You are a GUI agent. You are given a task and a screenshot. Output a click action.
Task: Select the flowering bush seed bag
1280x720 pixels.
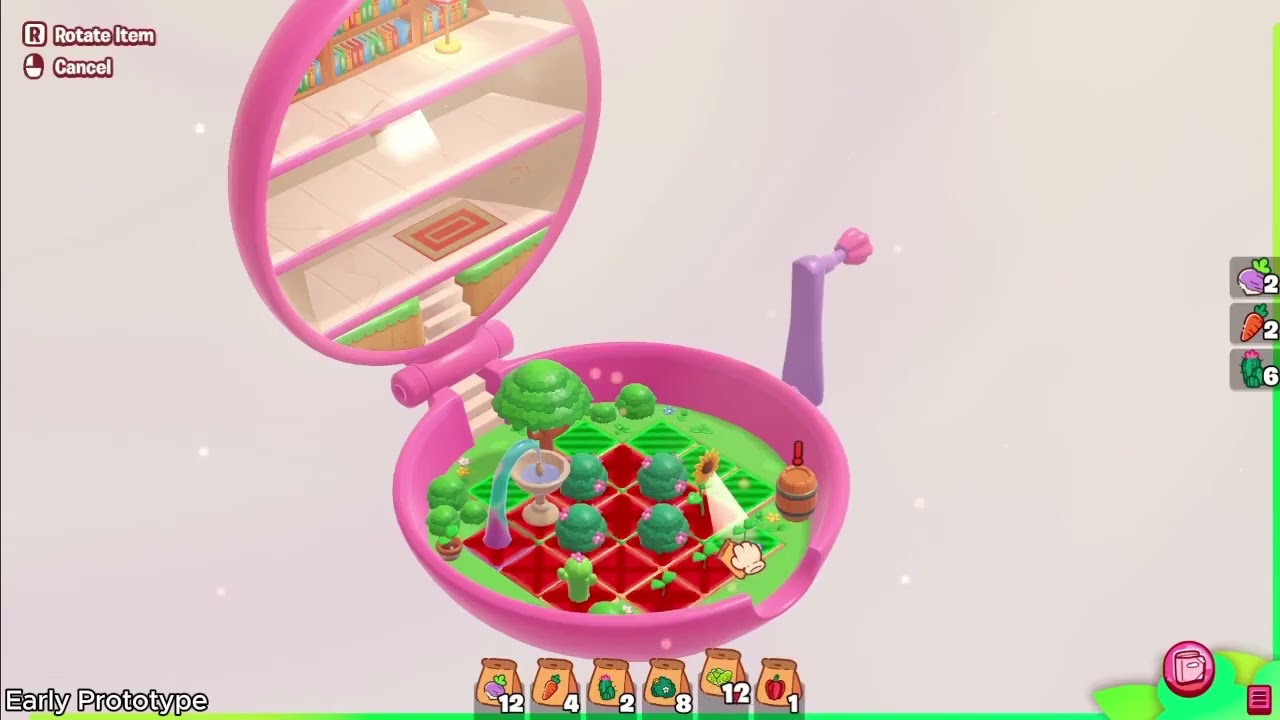click(666, 686)
